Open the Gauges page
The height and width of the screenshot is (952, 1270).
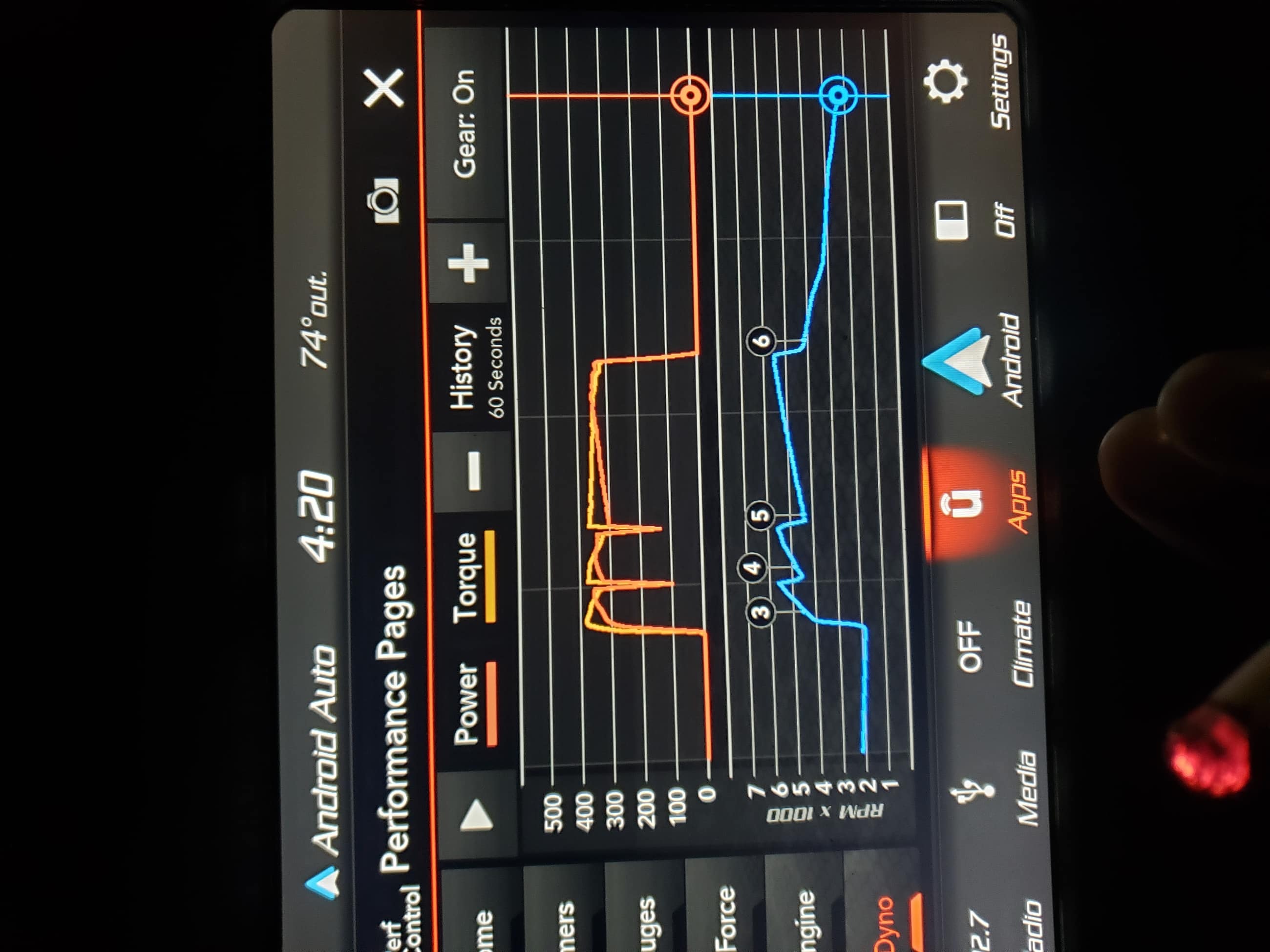(646, 918)
